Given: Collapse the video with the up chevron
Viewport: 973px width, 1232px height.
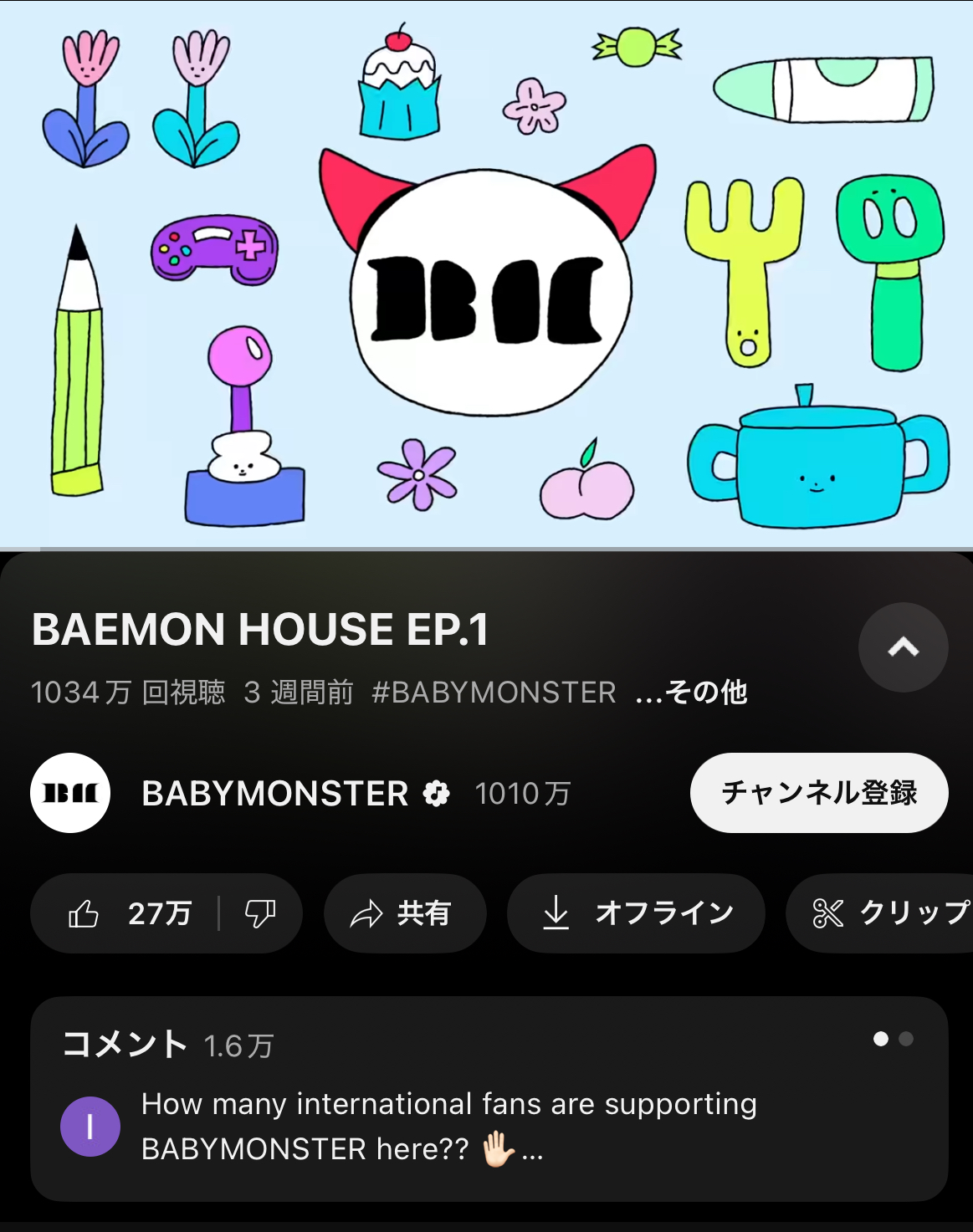Looking at the screenshot, I should pyautogui.click(x=903, y=647).
